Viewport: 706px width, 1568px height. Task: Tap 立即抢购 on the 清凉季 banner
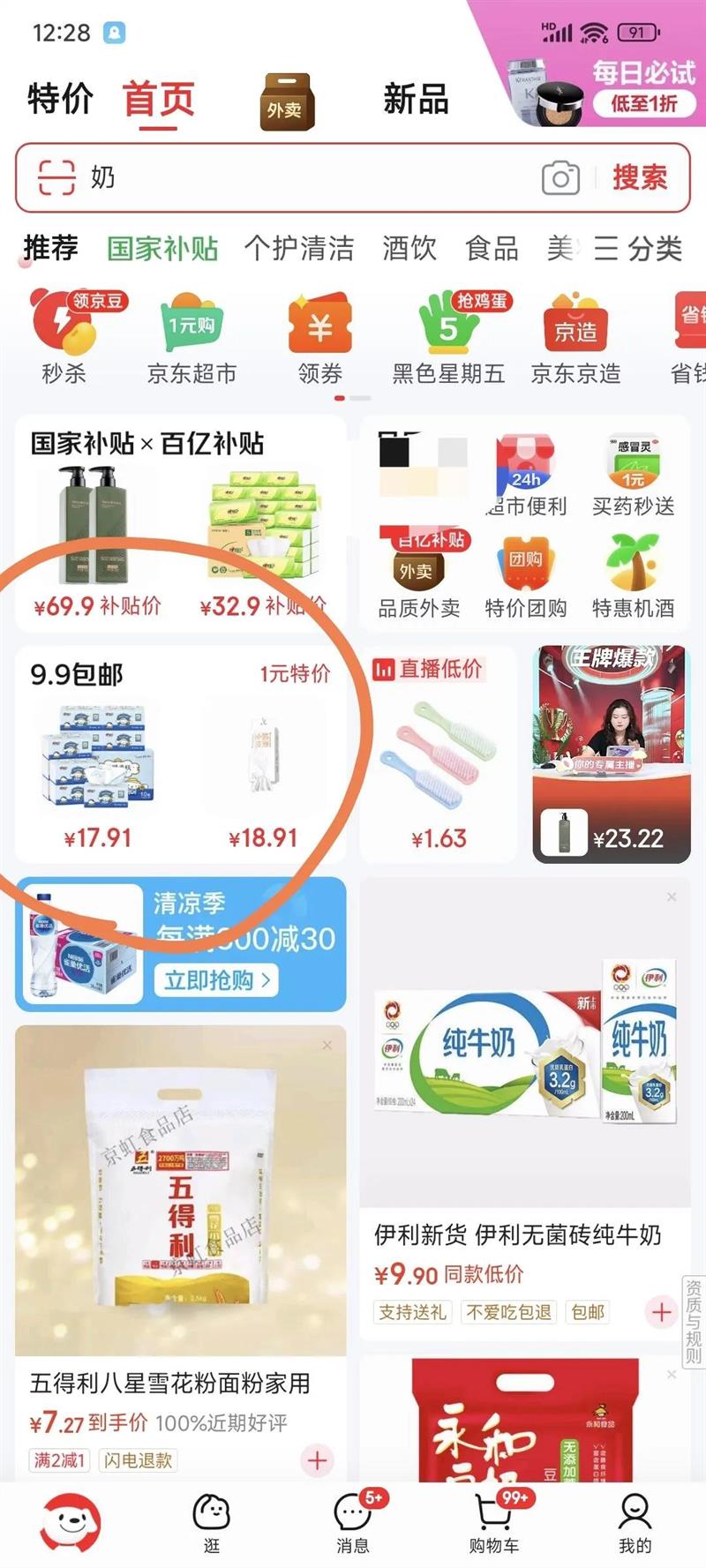coord(217,979)
